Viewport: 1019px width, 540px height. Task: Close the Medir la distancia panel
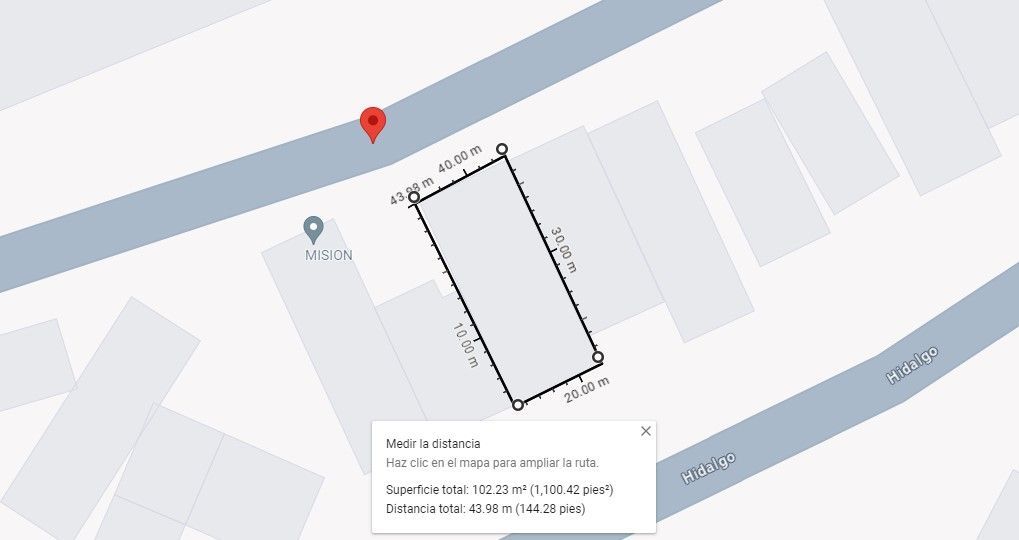(645, 431)
